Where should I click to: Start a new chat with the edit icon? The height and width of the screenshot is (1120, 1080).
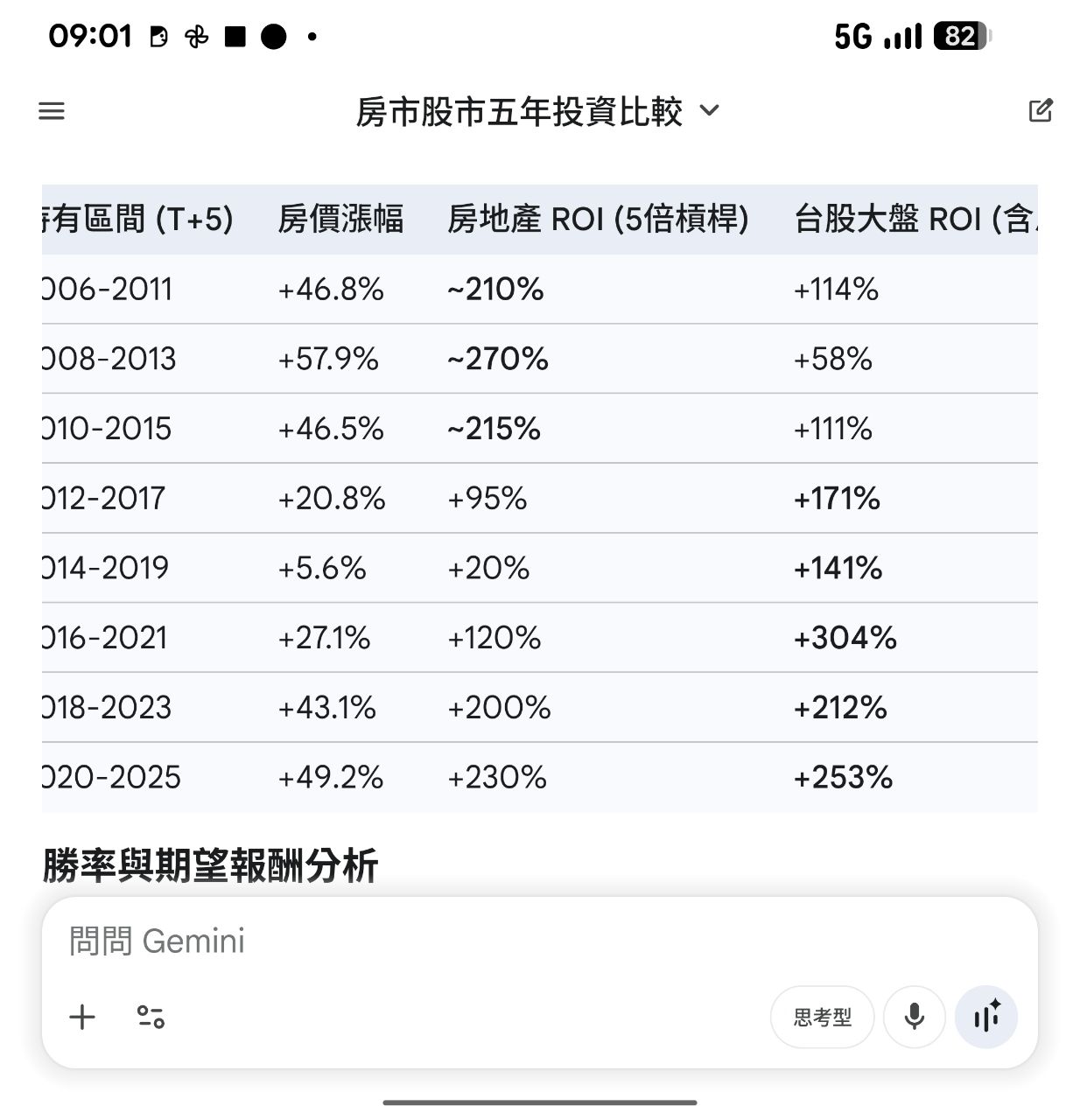(1040, 111)
